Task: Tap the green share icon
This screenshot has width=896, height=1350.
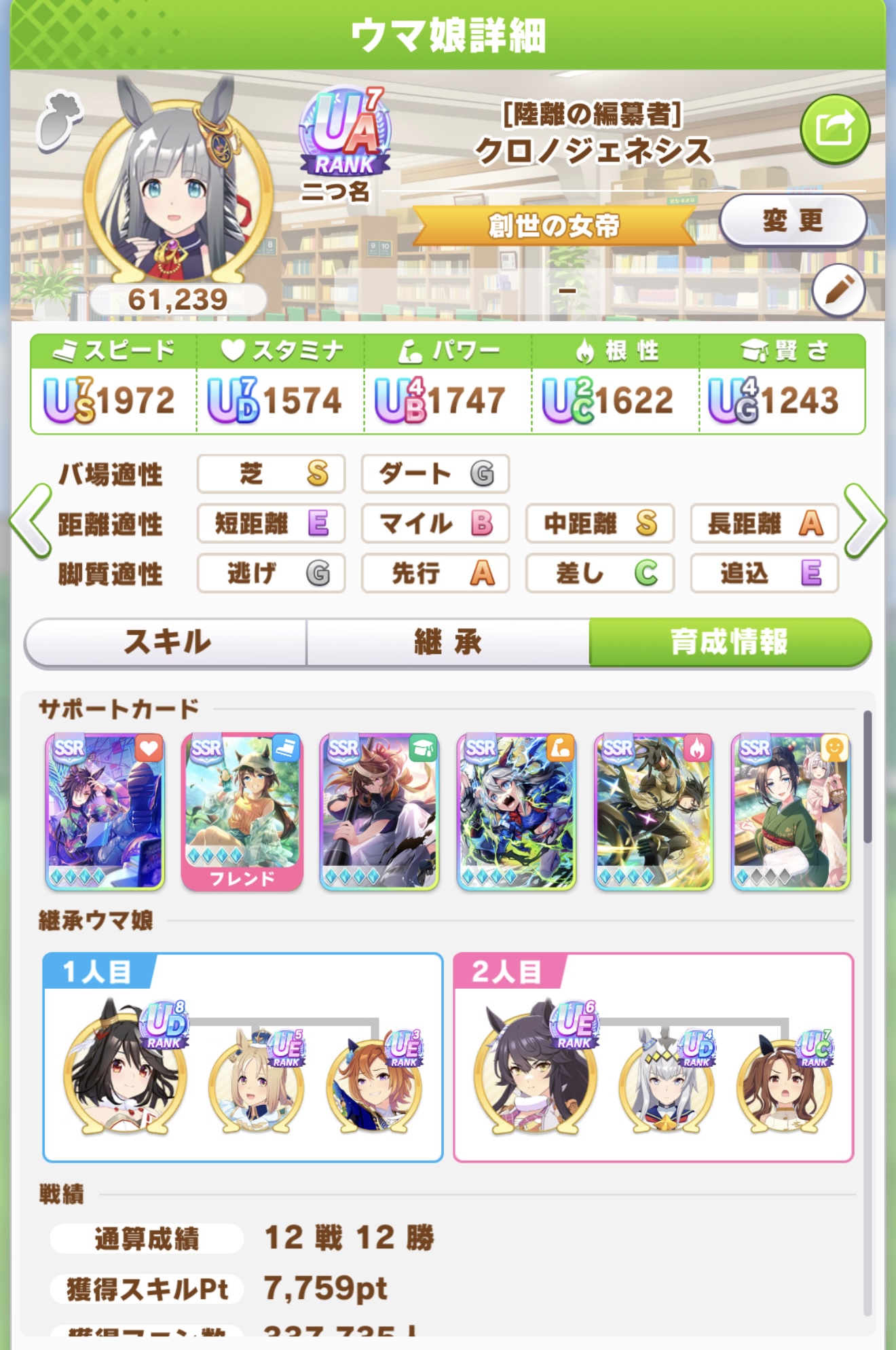Action: [834, 129]
